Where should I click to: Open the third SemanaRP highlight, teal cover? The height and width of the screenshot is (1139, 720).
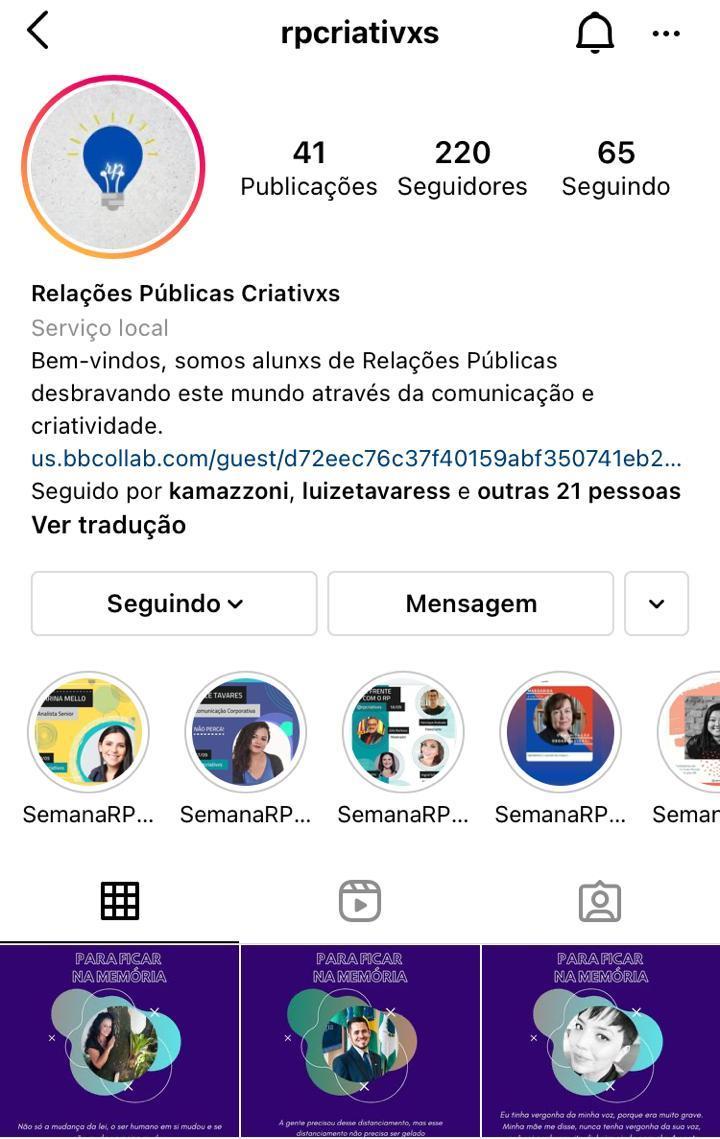pos(402,732)
